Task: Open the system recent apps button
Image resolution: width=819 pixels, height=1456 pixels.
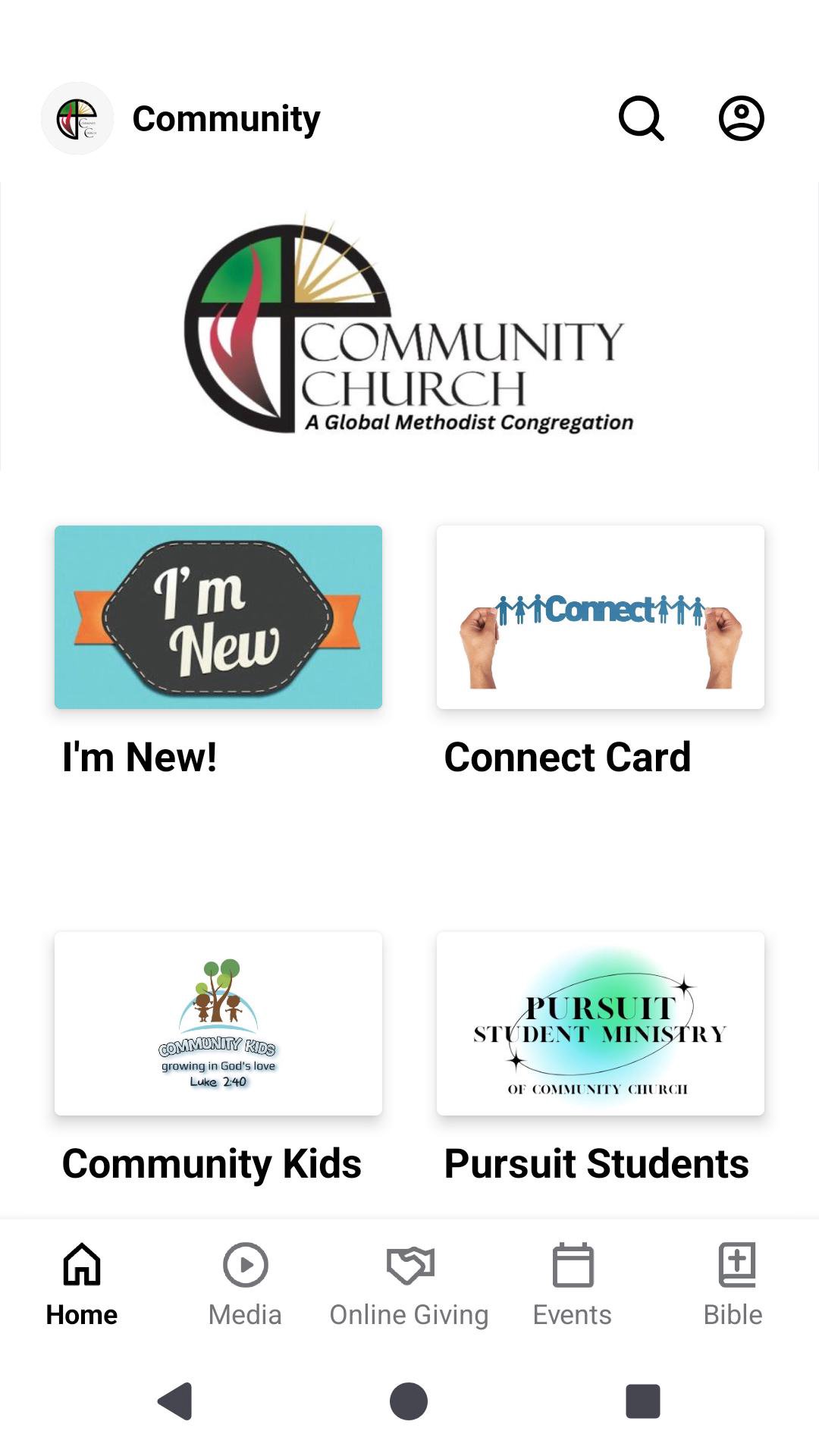Action: (642, 1401)
